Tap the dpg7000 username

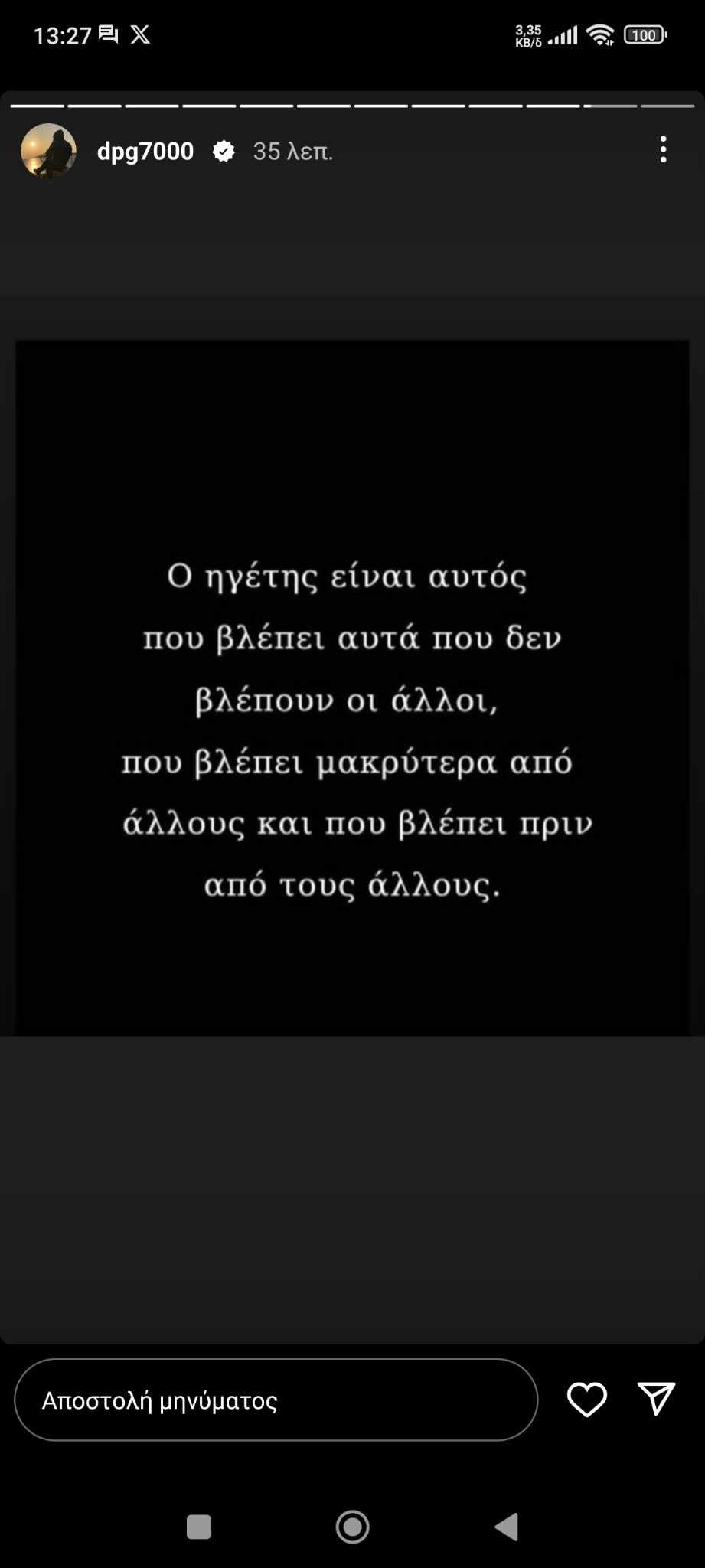point(145,152)
